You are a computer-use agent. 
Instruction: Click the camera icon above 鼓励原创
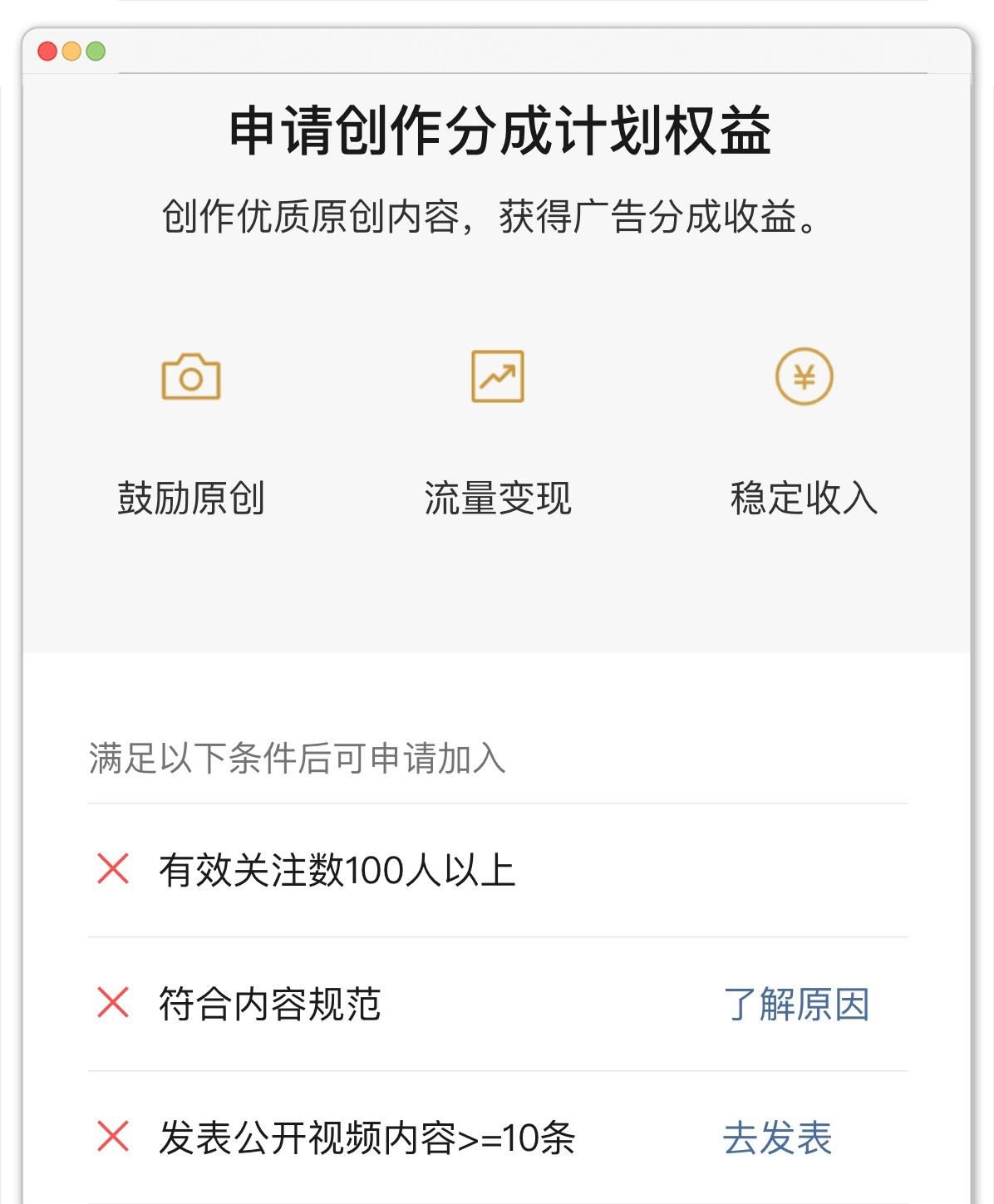(x=191, y=376)
